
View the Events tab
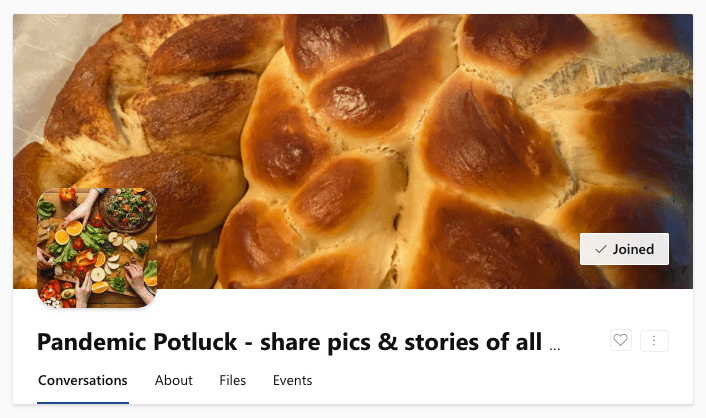293,381
